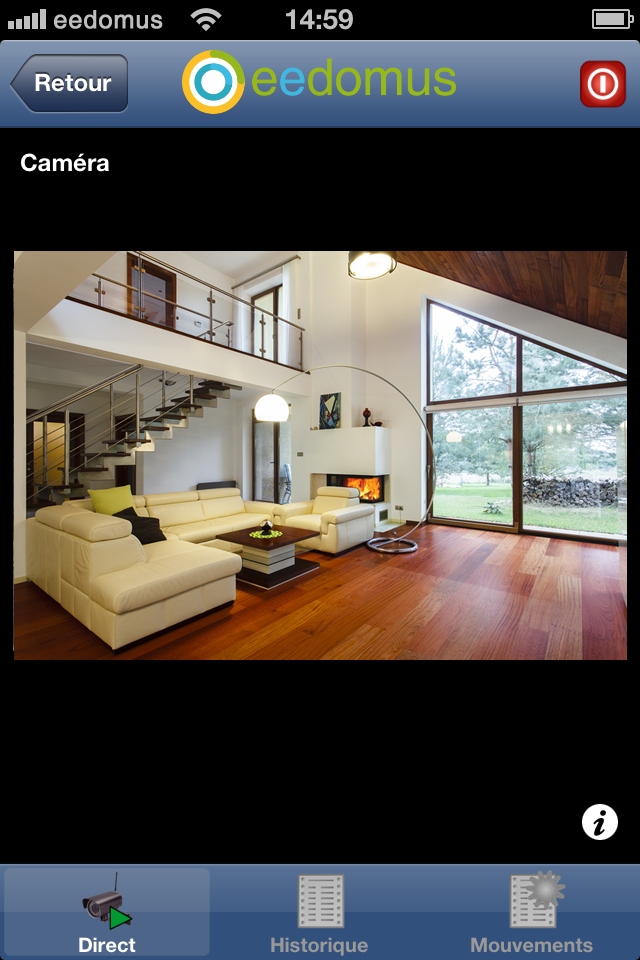The height and width of the screenshot is (960, 640).
Task: Go back with the Retour button
Action: coord(70,83)
